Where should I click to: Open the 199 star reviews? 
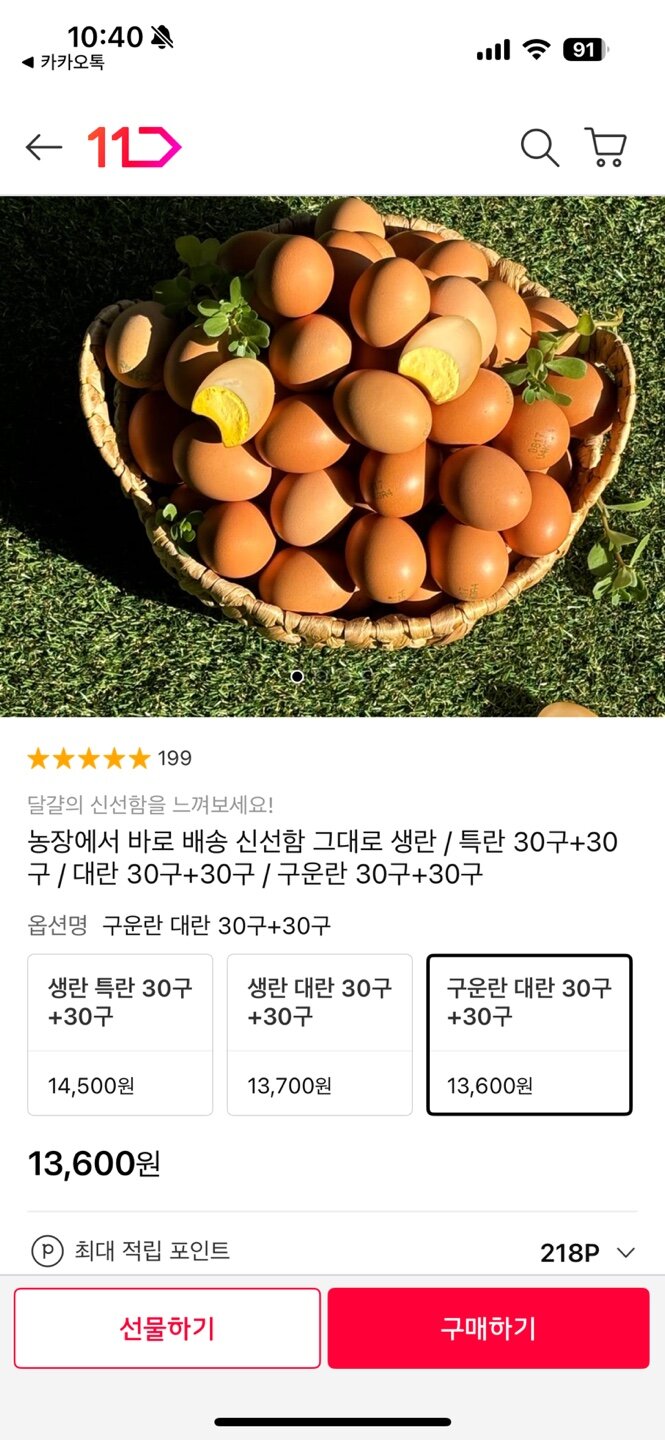point(110,758)
